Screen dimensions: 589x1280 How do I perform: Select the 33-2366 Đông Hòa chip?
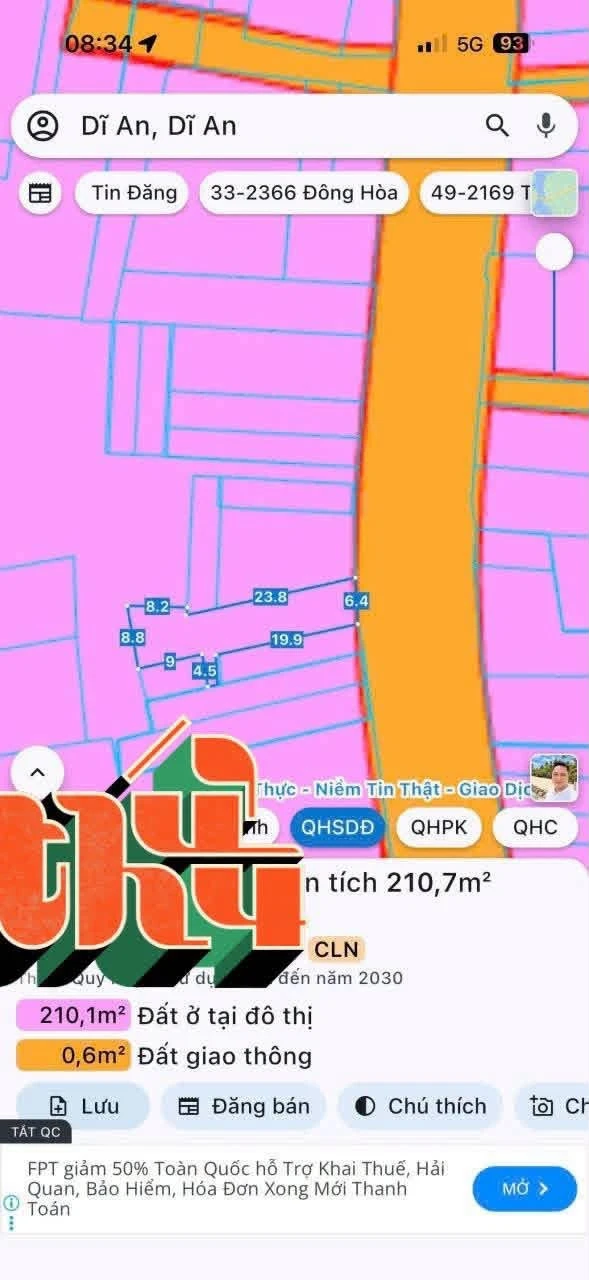pos(304,193)
